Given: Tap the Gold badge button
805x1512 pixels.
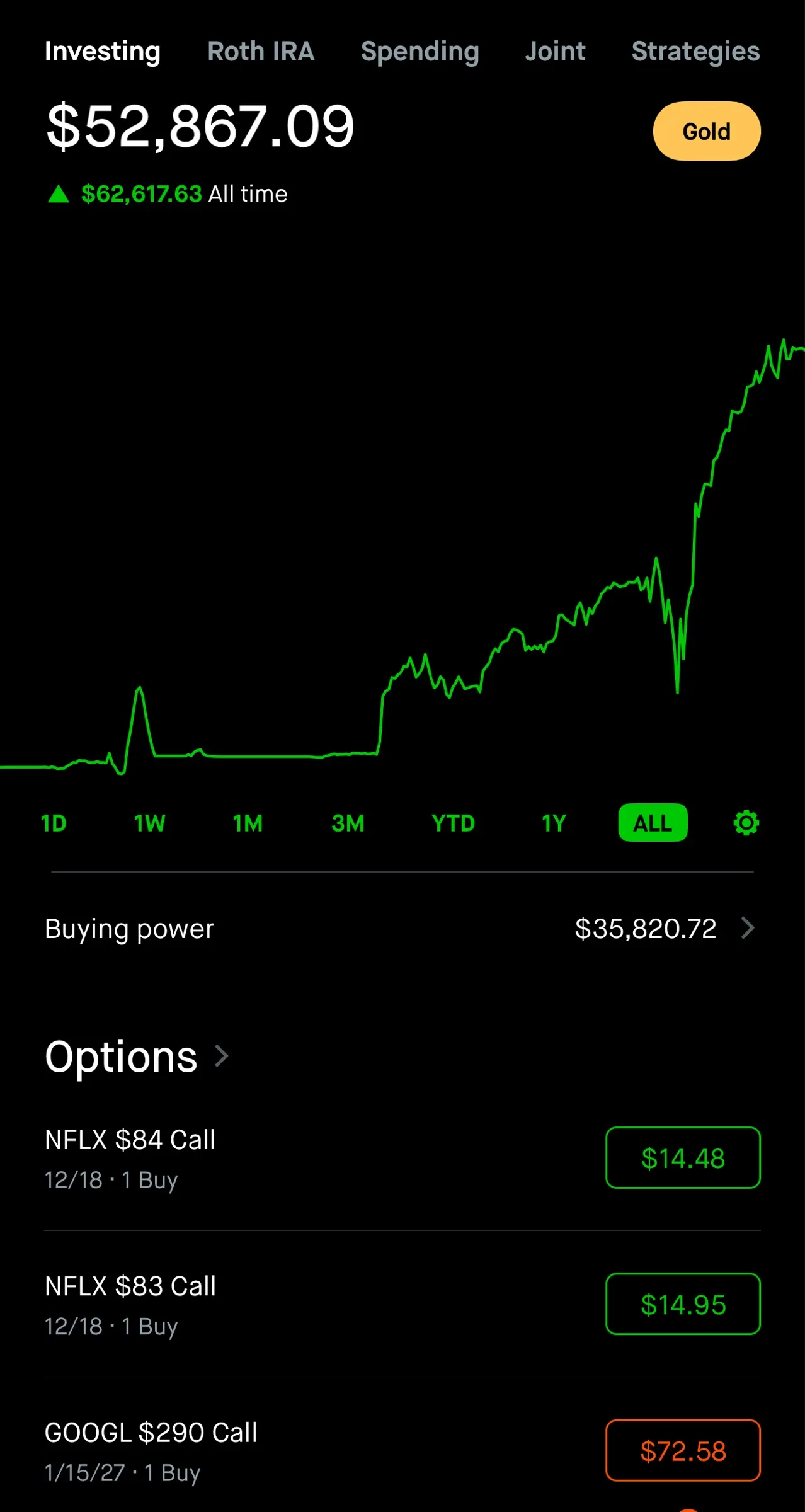Looking at the screenshot, I should point(706,131).
